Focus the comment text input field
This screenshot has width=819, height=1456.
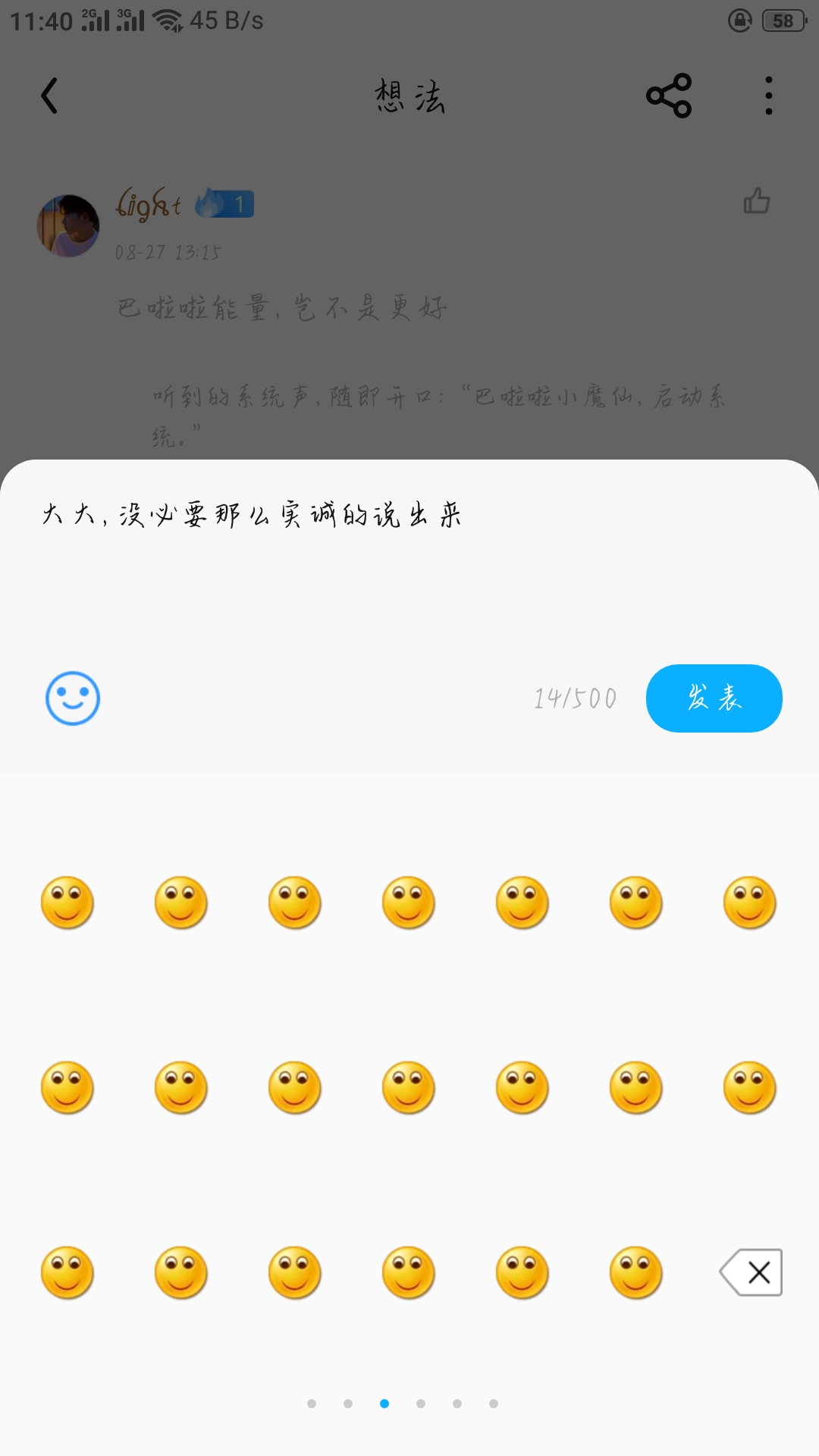pyautogui.click(x=409, y=561)
